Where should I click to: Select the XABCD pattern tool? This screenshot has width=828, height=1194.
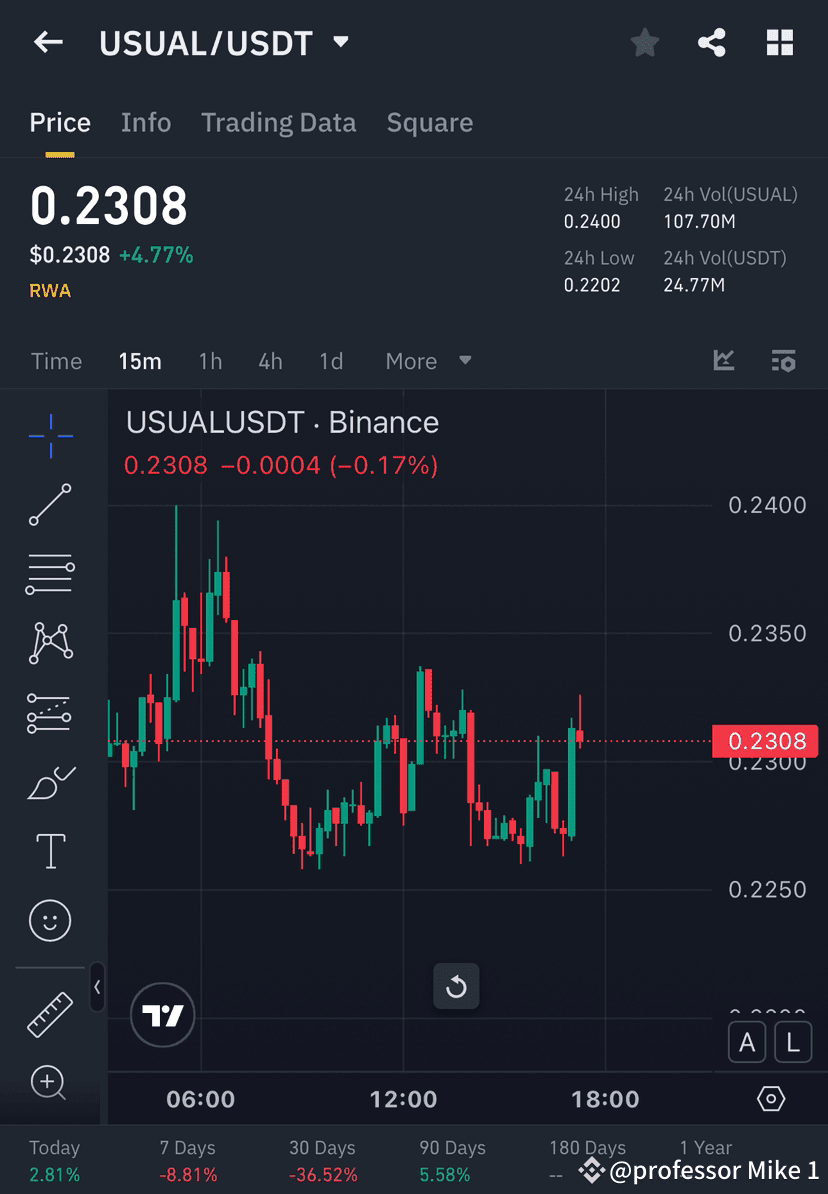(50, 643)
